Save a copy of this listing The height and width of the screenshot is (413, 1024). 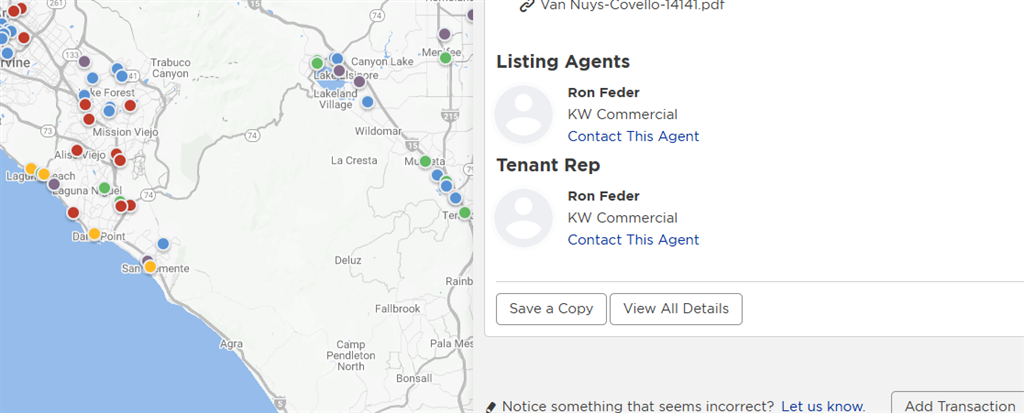click(551, 309)
